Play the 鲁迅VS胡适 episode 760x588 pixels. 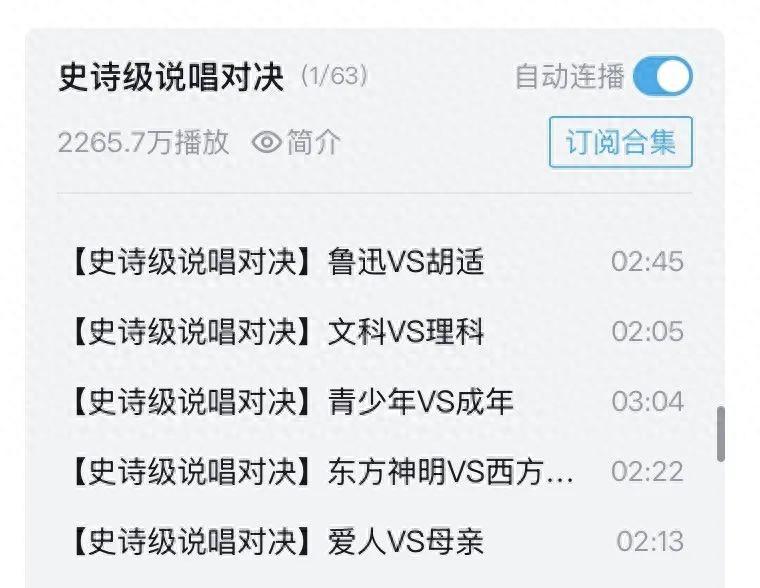(370, 262)
